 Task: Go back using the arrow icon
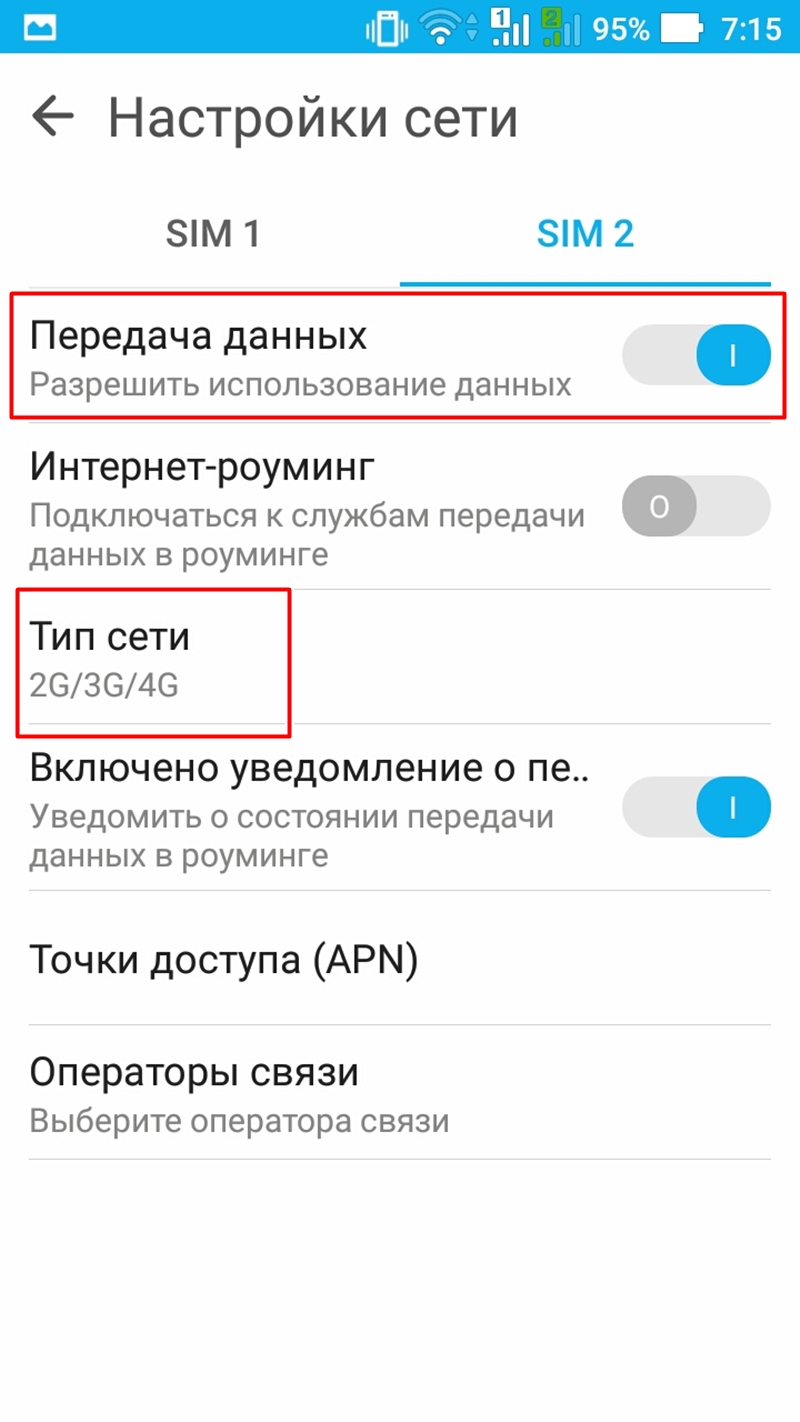pos(53,117)
